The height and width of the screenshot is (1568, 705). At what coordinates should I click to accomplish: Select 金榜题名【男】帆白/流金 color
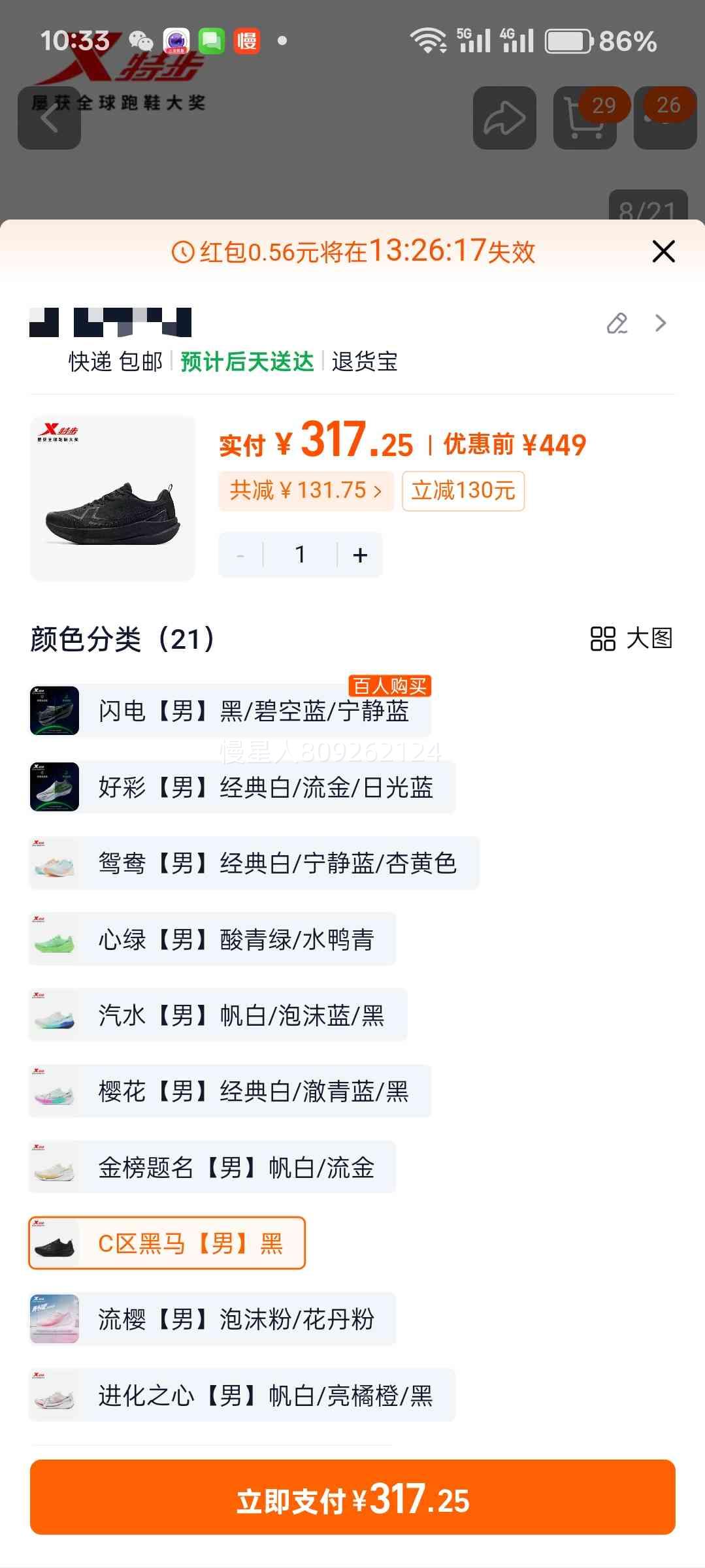(212, 1168)
